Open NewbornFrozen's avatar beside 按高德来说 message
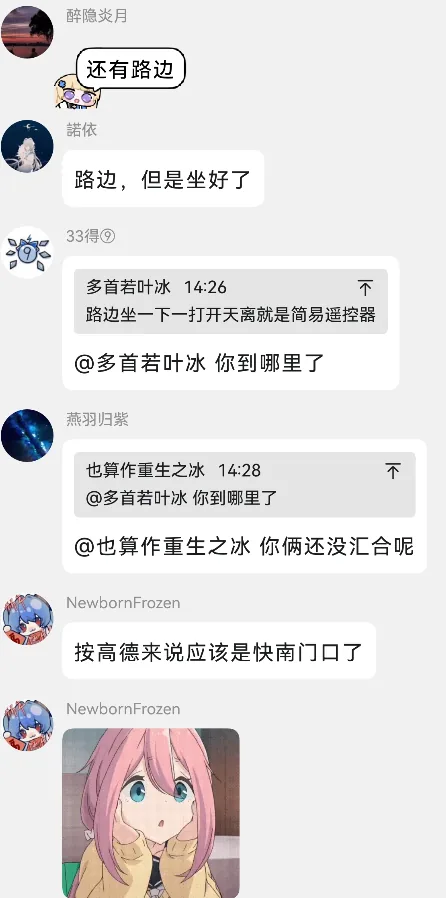This screenshot has height=898, width=446. pos(27,619)
